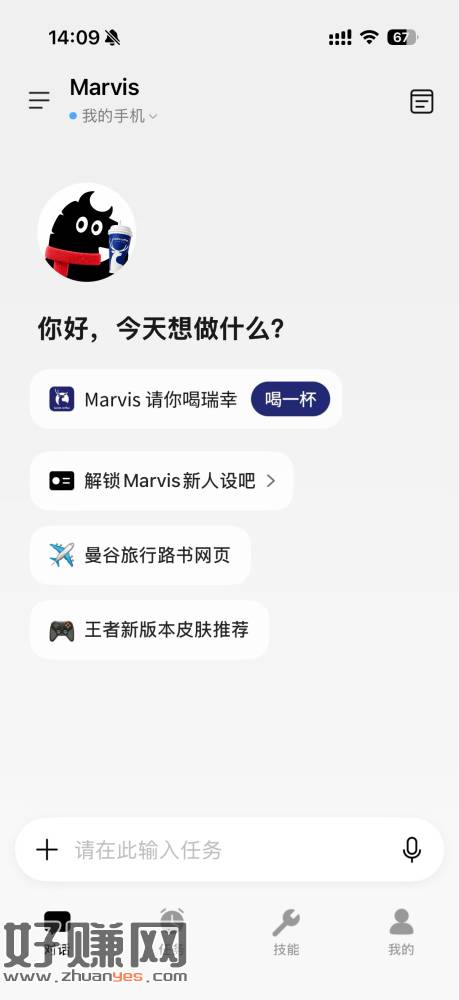Image resolution: width=459 pixels, height=1000 pixels.
Task: Choose the 王者新版本皮肤推荐 suggestion
Action: click(149, 629)
